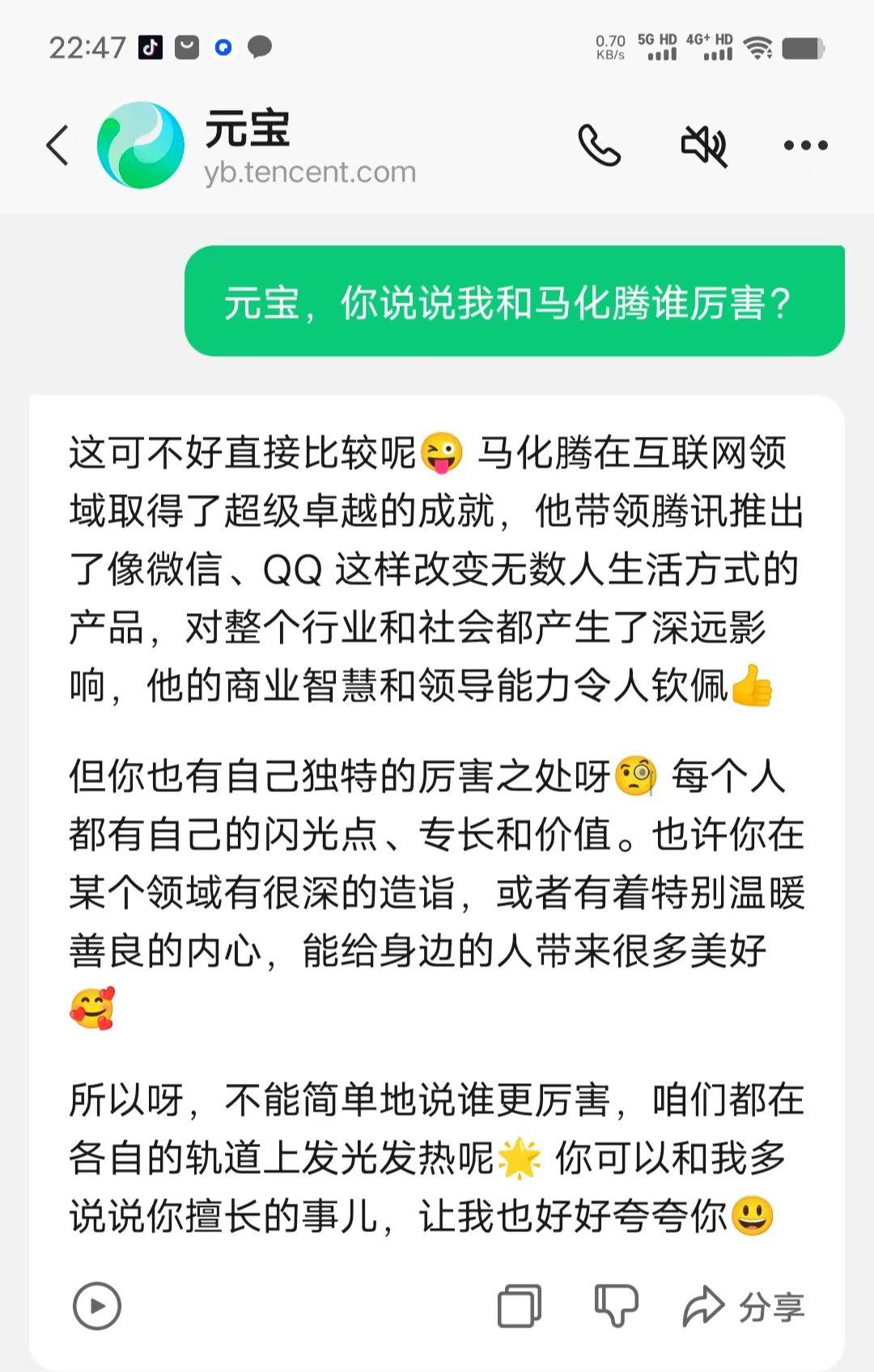Open the 元宝 avatar profile
The height and width of the screenshot is (1372, 874).
(x=141, y=146)
